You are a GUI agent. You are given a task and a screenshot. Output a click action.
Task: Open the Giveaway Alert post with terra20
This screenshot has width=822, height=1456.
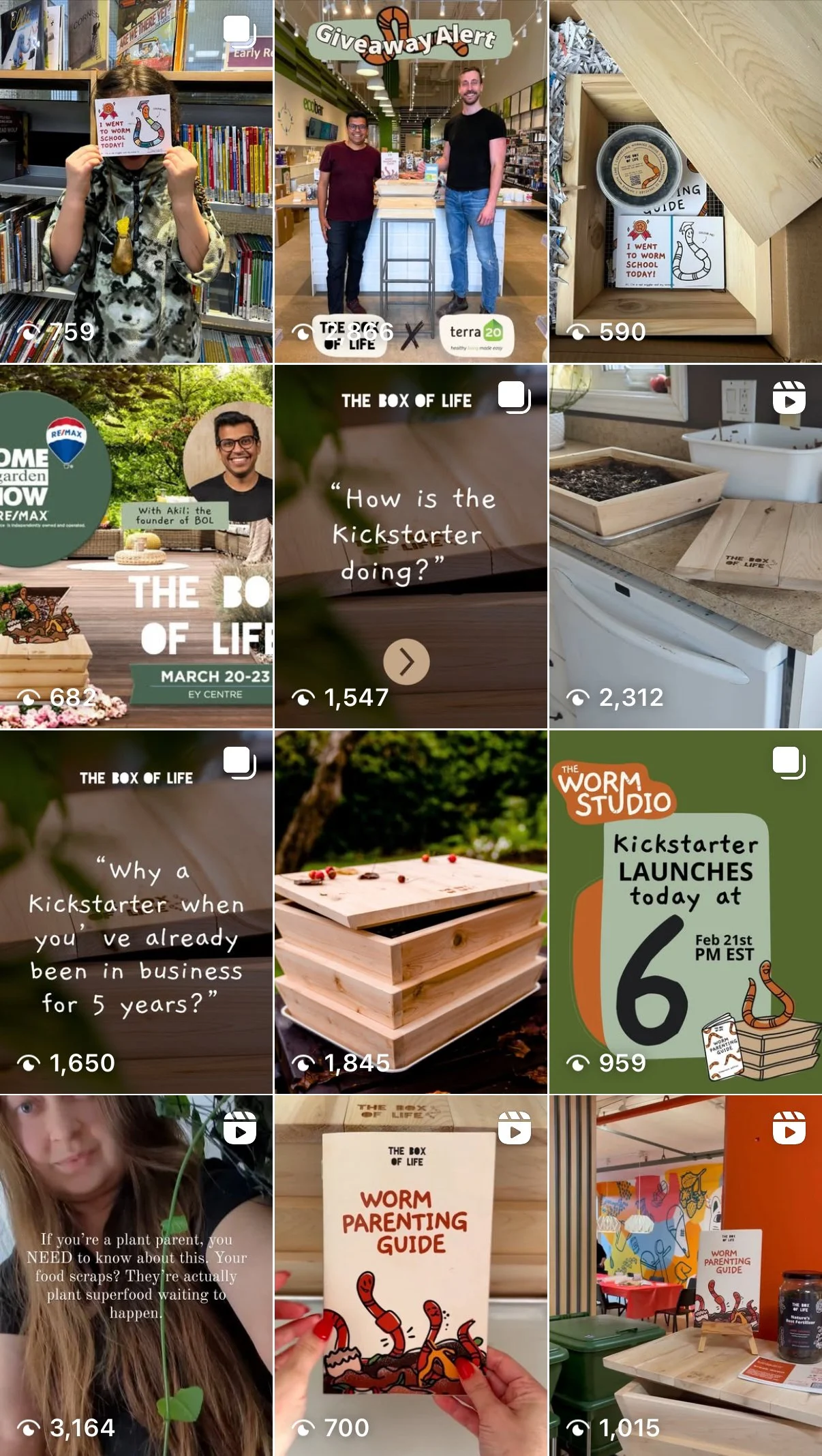tap(411, 181)
